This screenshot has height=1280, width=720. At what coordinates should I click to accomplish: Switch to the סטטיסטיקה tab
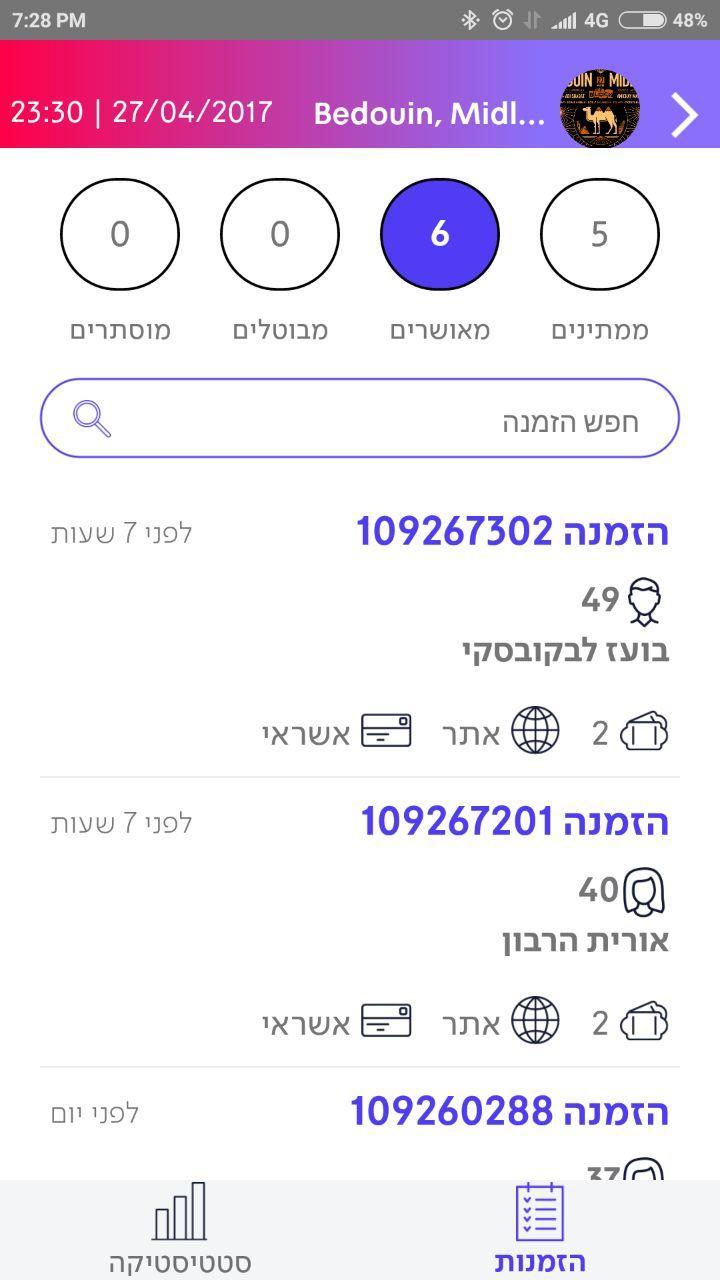[180, 1228]
